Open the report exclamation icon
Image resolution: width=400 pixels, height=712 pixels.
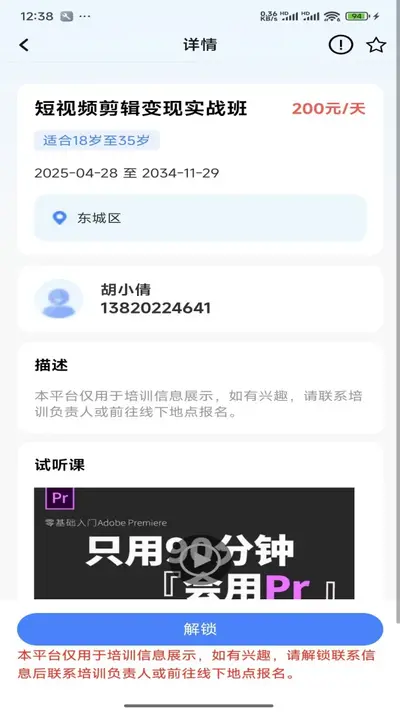[x=341, y=44]
